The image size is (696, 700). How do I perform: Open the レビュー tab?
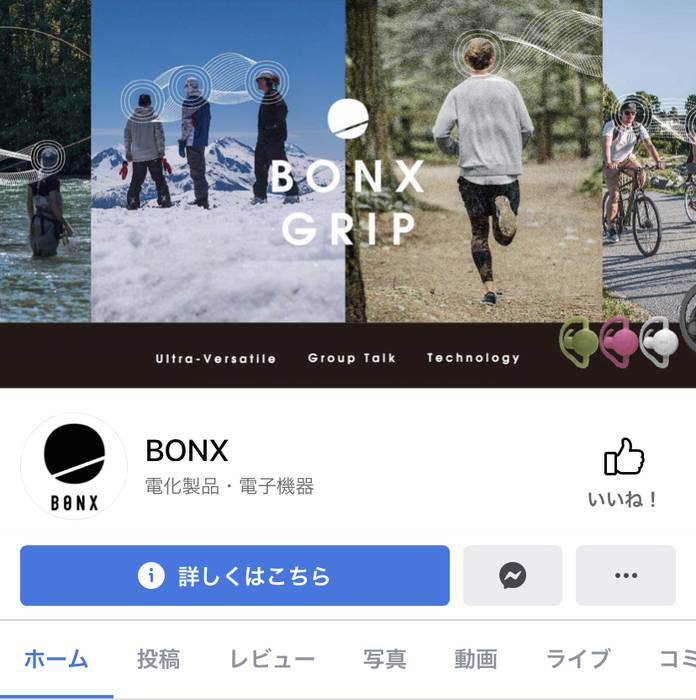pos(272,659)
